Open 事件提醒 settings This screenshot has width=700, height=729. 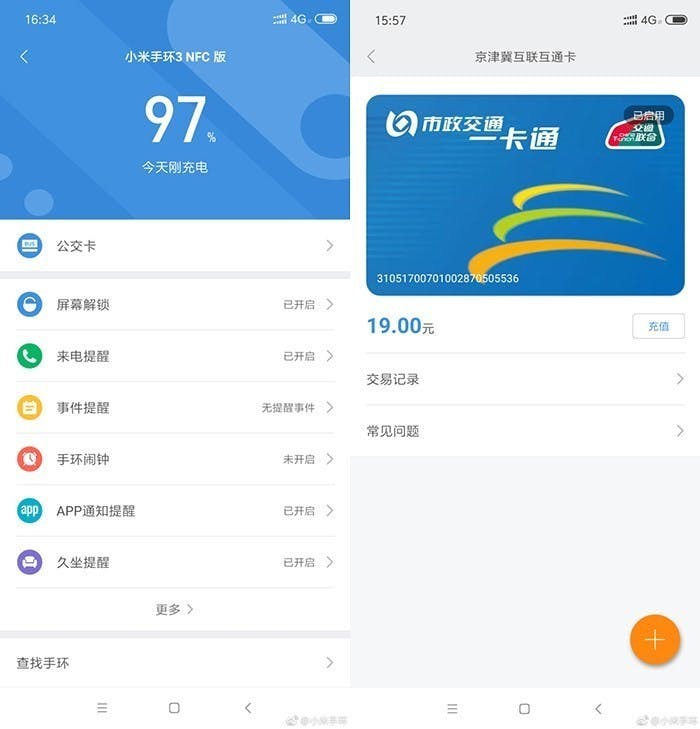pos(175,408)
